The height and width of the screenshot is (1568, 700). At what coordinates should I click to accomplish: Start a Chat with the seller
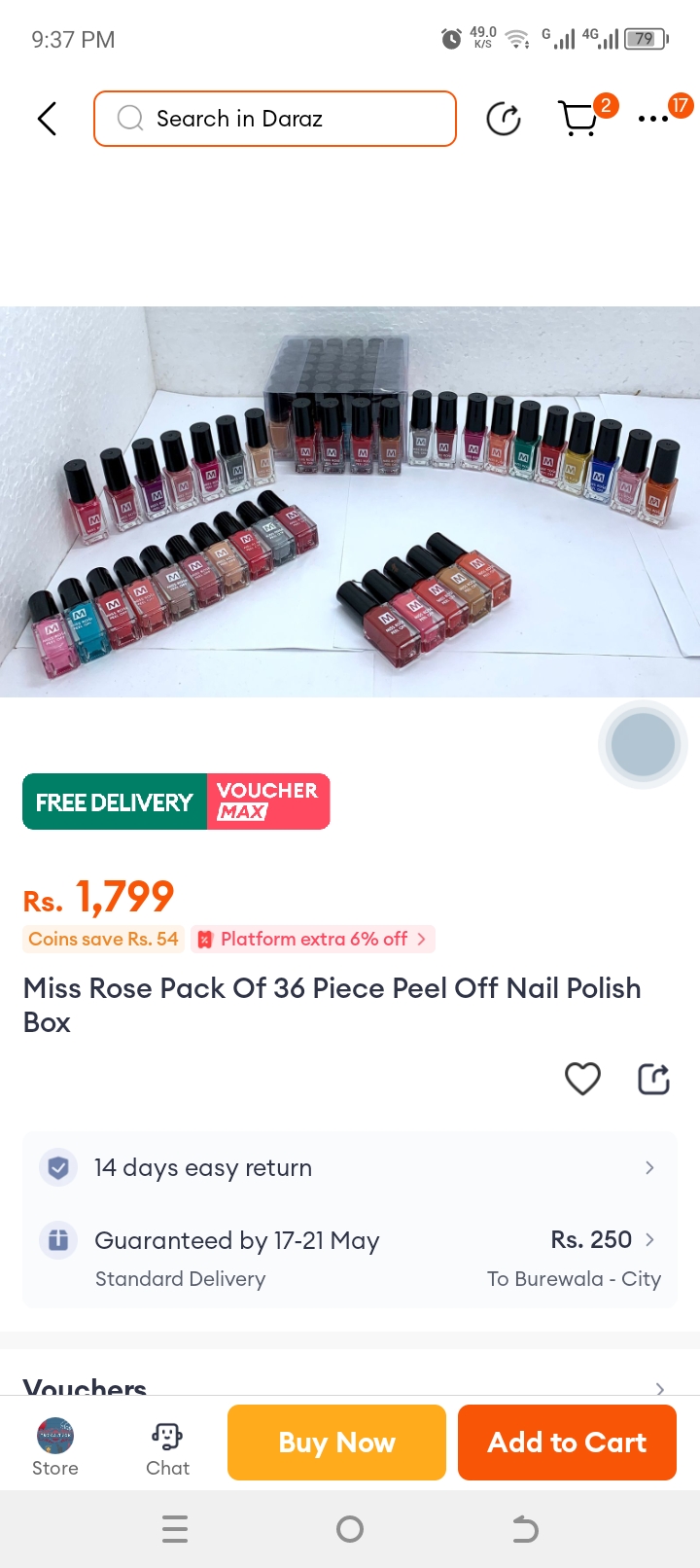167,1446
